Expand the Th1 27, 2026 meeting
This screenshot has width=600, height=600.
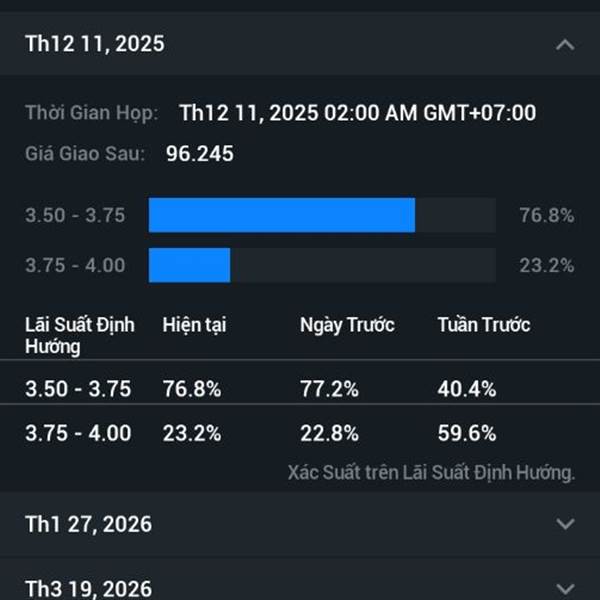(x=565, y=523)
